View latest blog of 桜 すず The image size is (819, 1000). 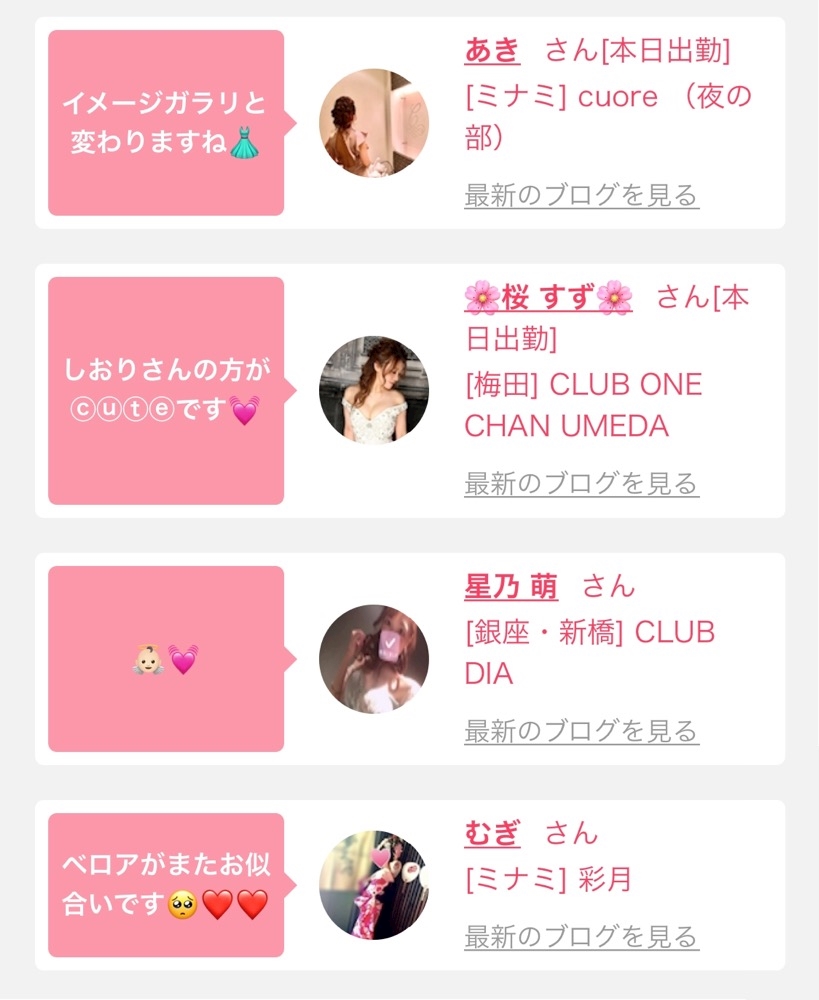coord(582,483)
